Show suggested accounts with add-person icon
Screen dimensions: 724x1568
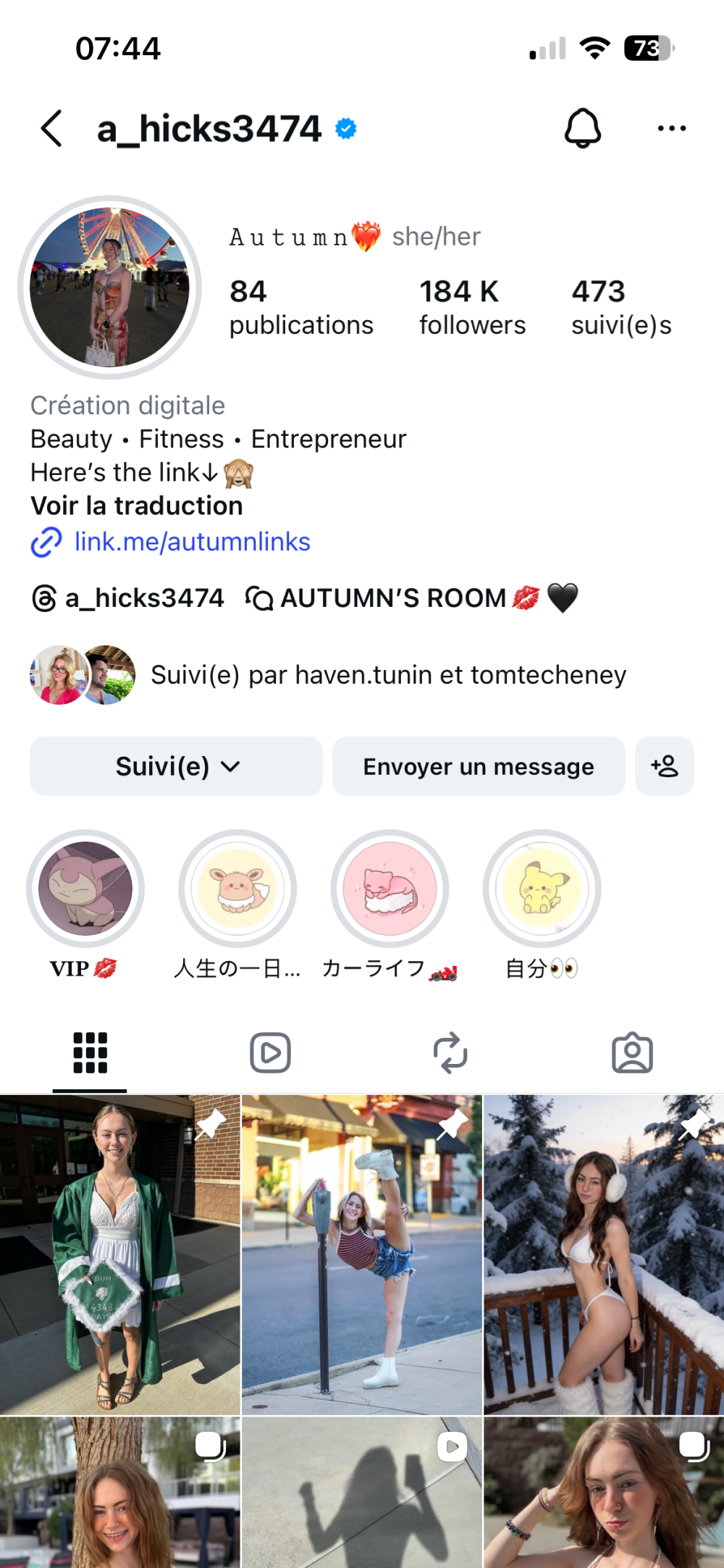coord(664,766)
